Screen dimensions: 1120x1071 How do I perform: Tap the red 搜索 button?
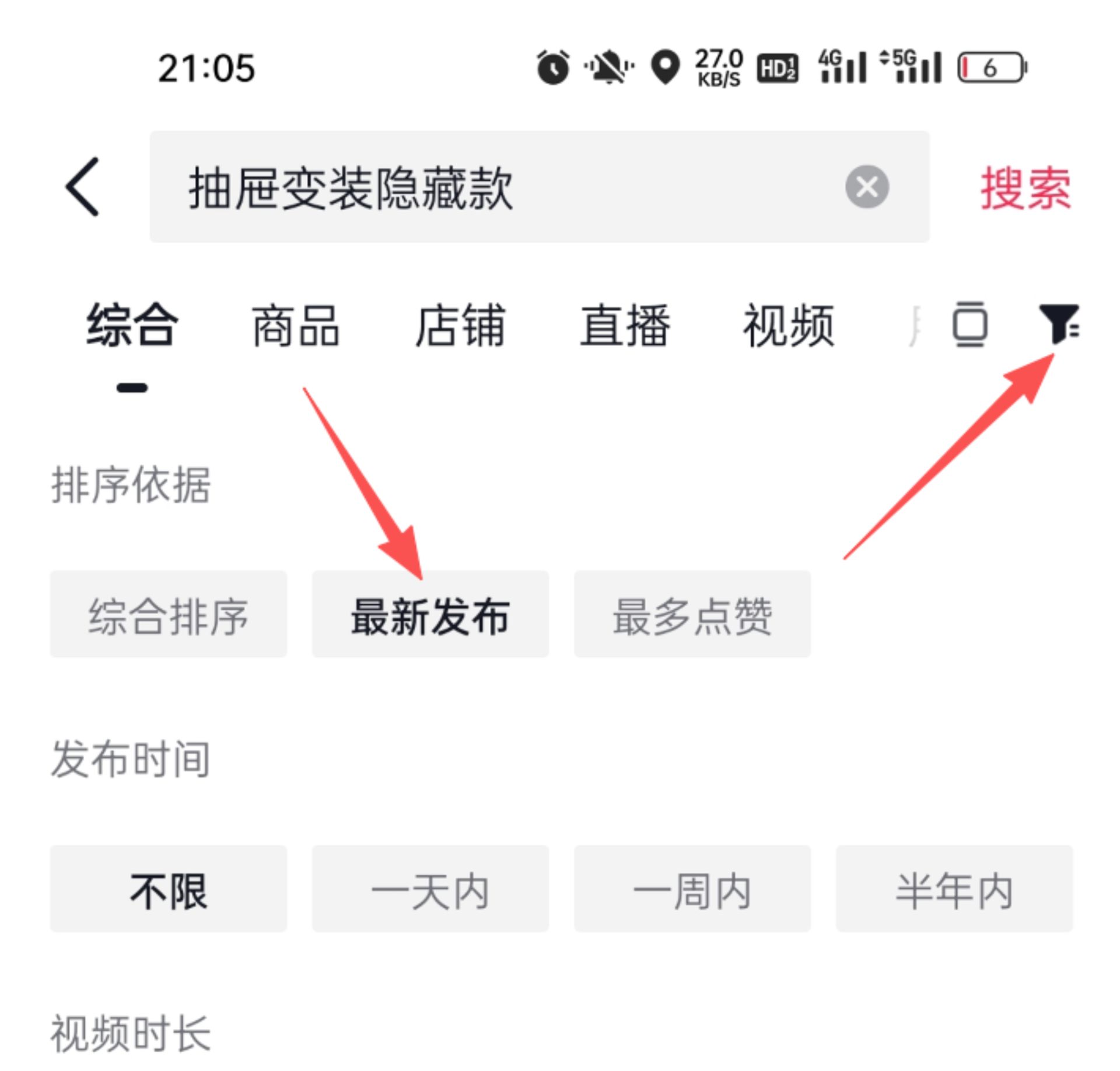[x=1025, y=188]
